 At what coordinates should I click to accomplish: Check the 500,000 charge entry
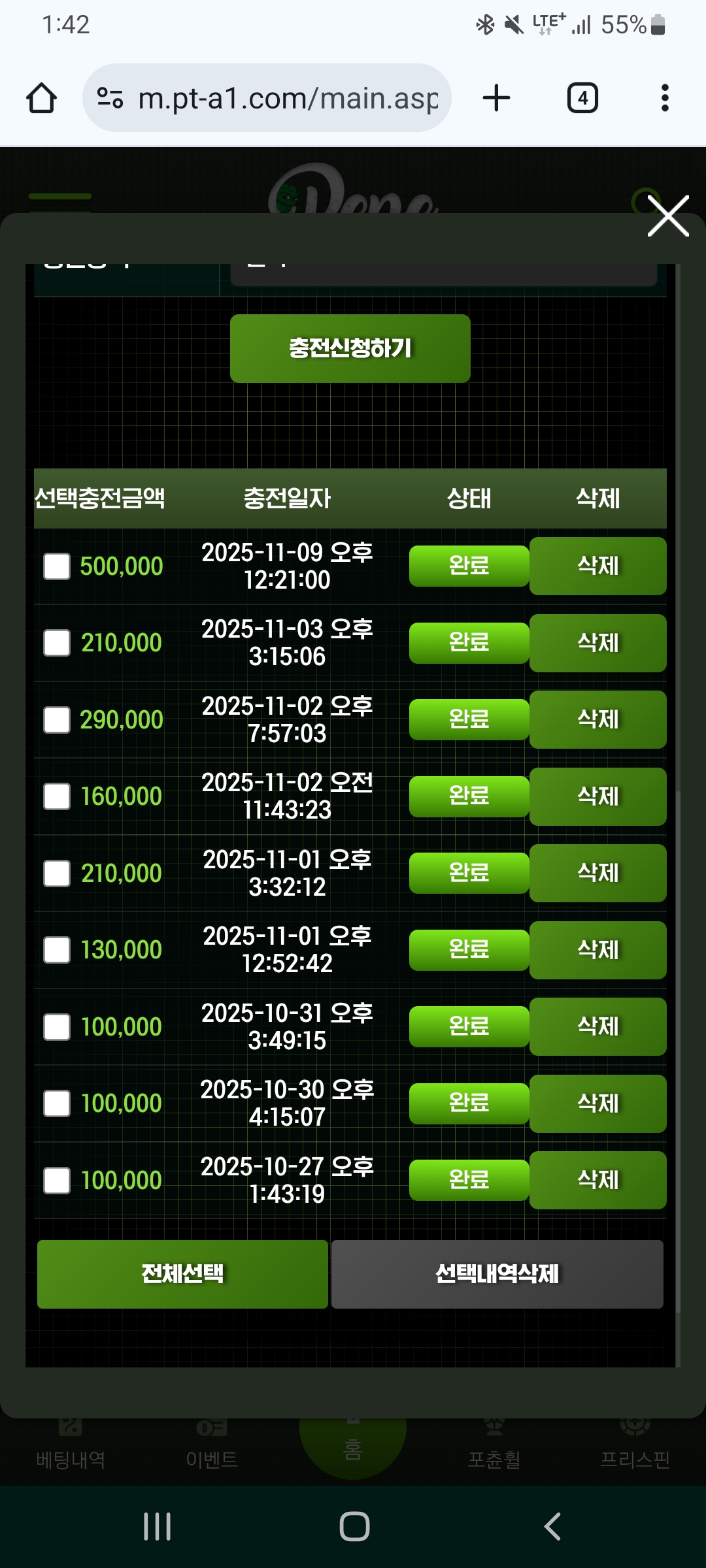click(x=57, y=566)
